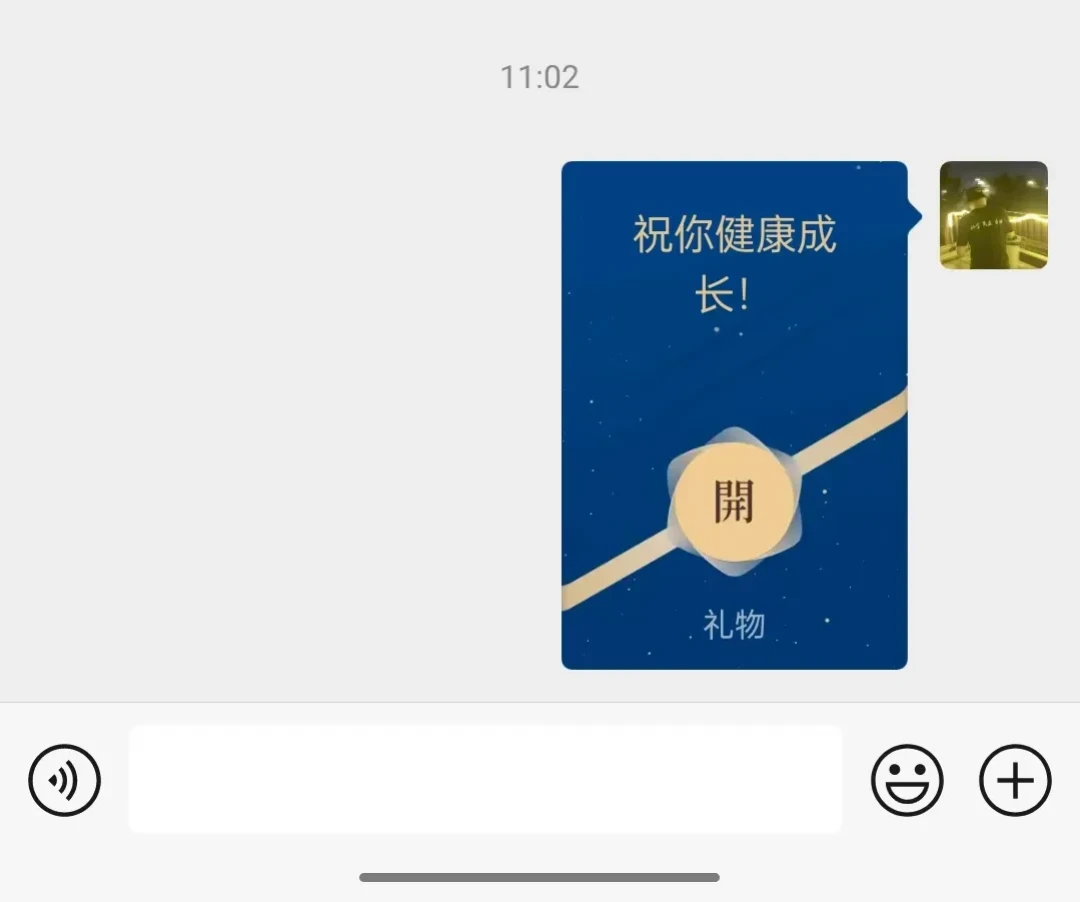The width and height of the screenshot is (1080, 902).
Task: Tap the 開 button on the gift
Action: (x=734, y=501)
